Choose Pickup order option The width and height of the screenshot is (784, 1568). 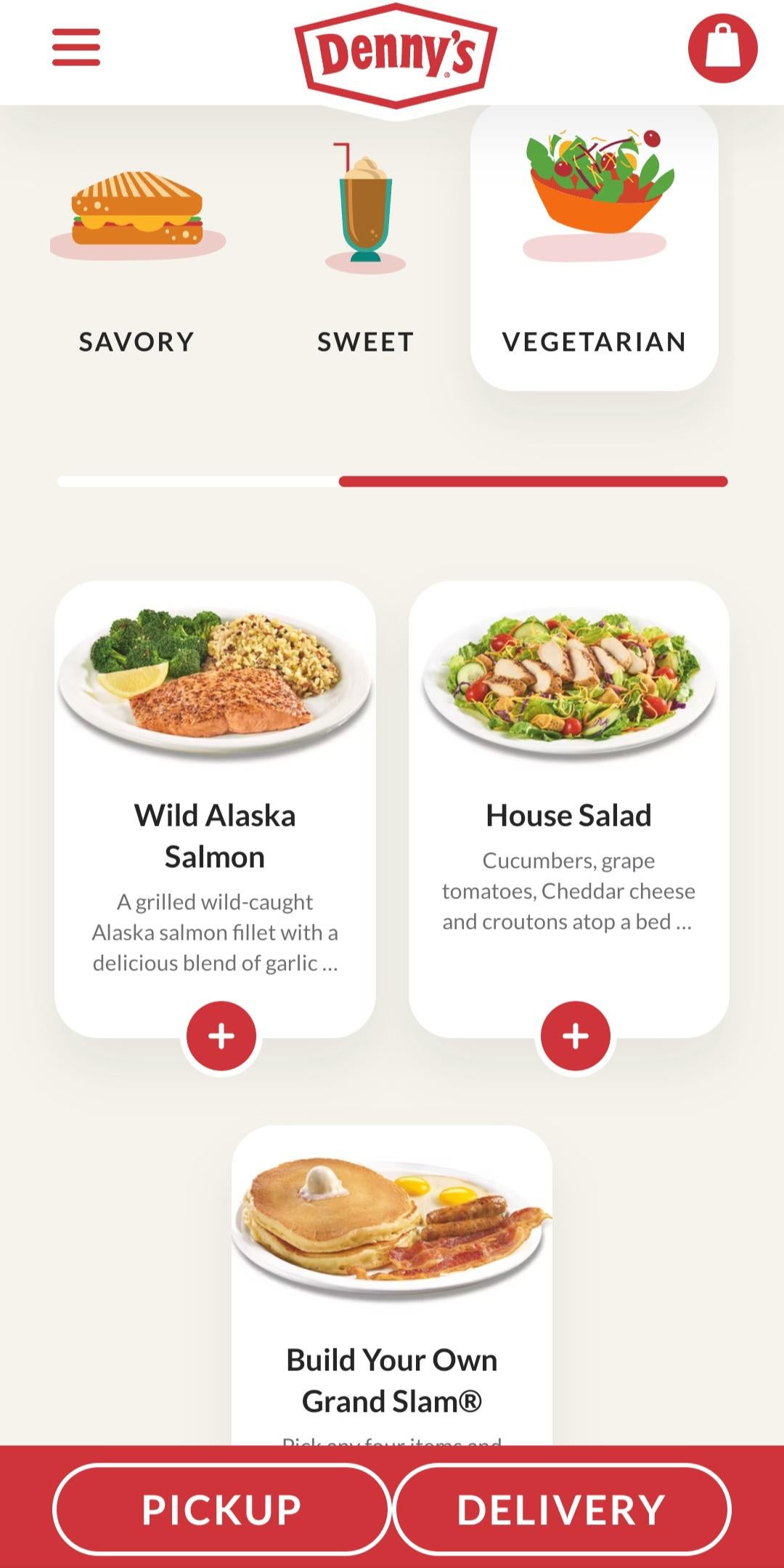coord(222,1509)
